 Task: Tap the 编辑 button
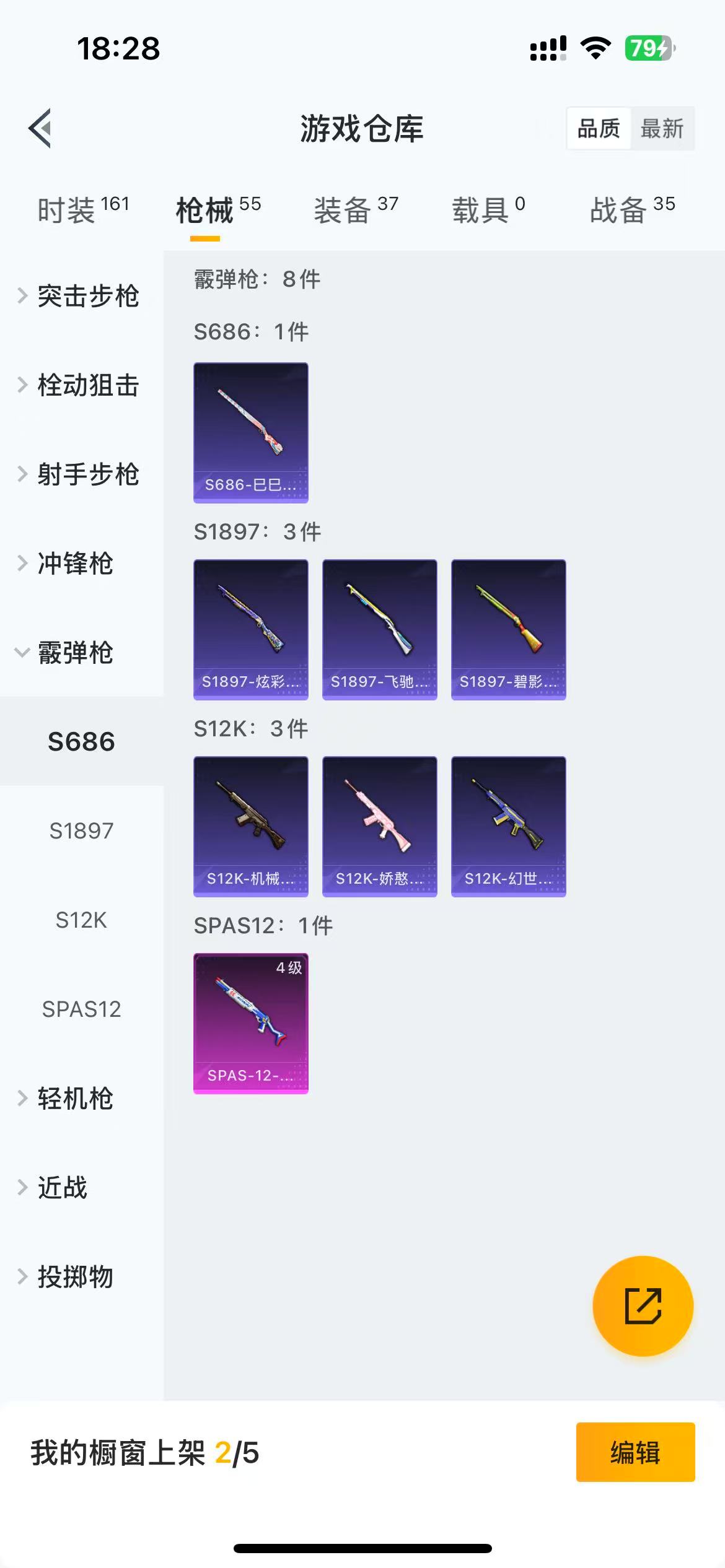(x=636, y=1452)
